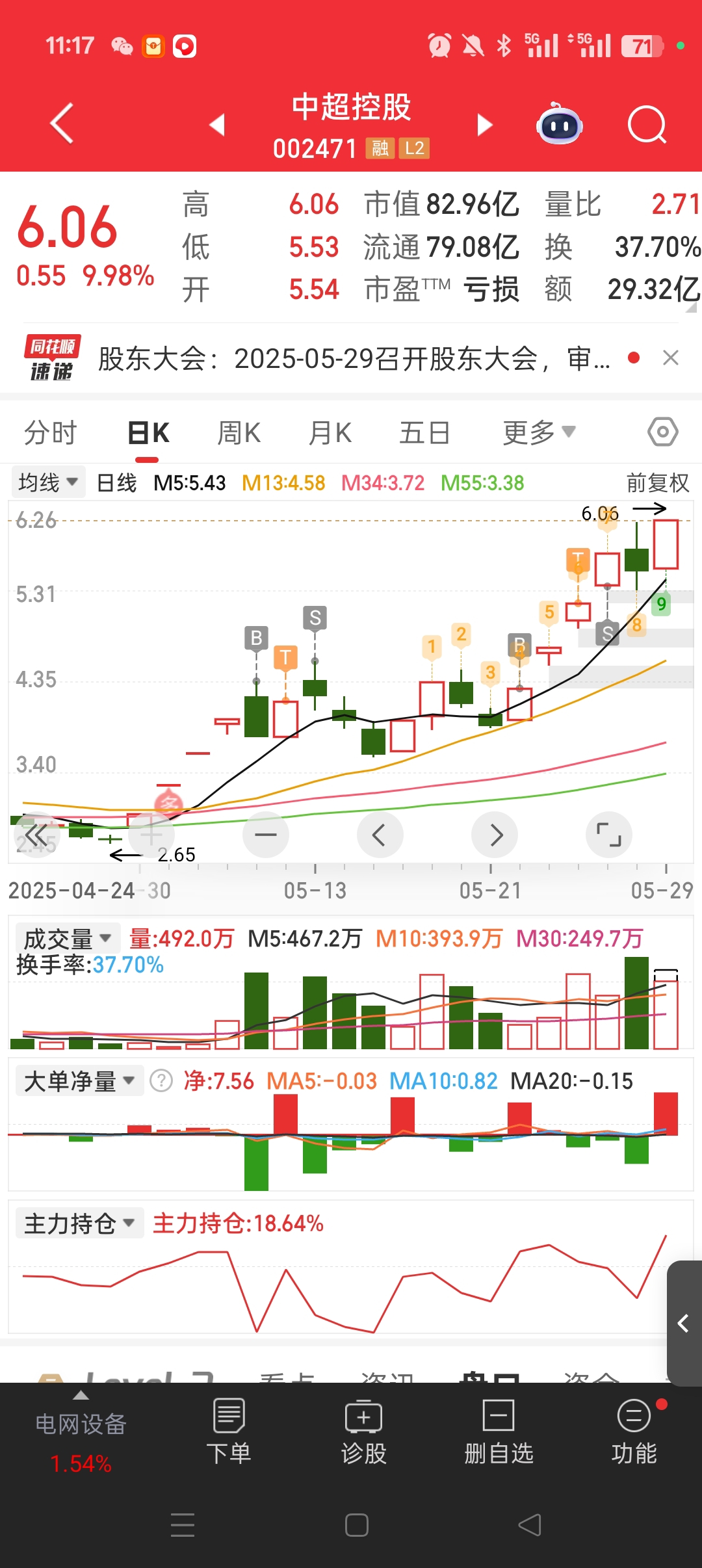
Task: Switch to the 周K tab
Action: coord(239,433)
